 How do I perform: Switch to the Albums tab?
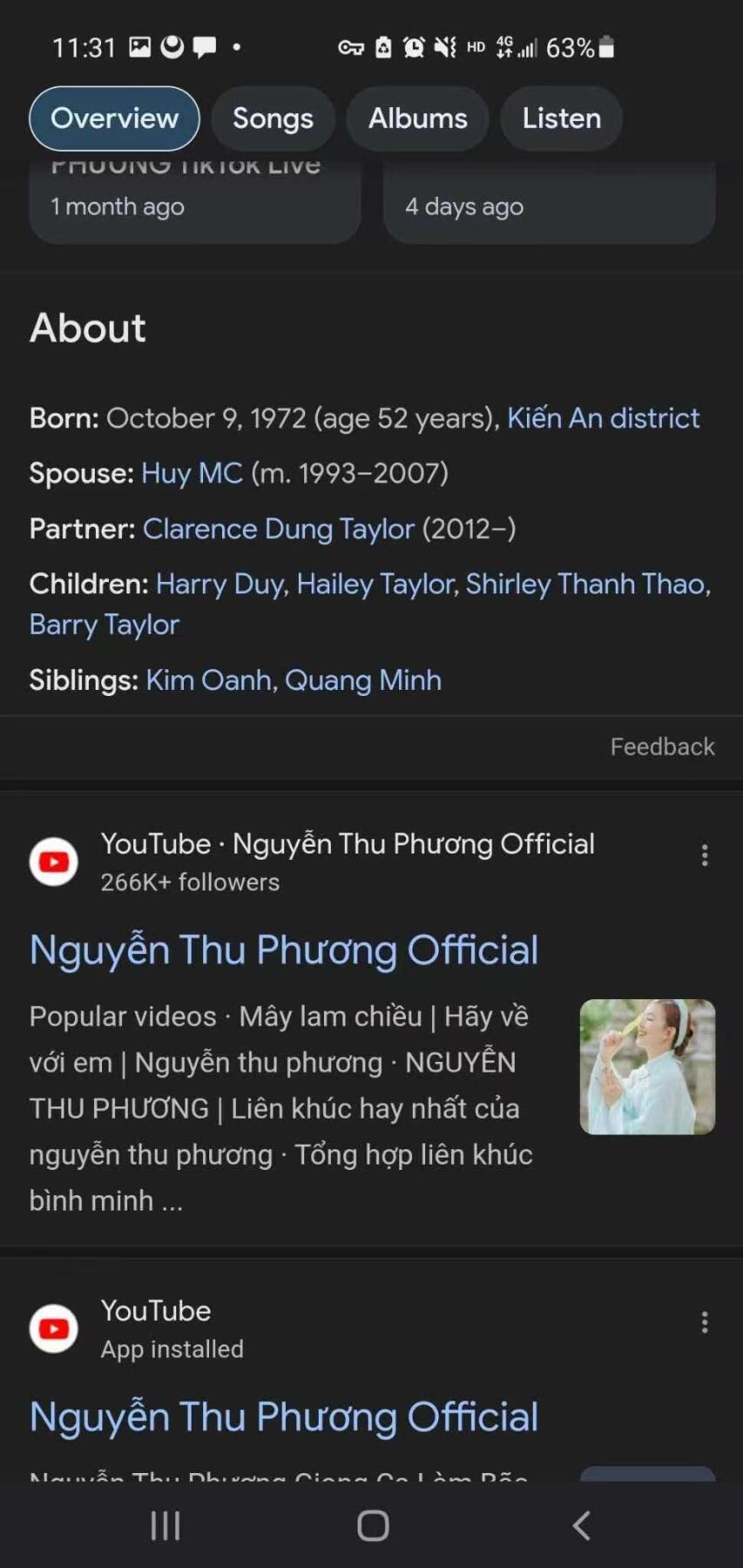click(417, 118)
